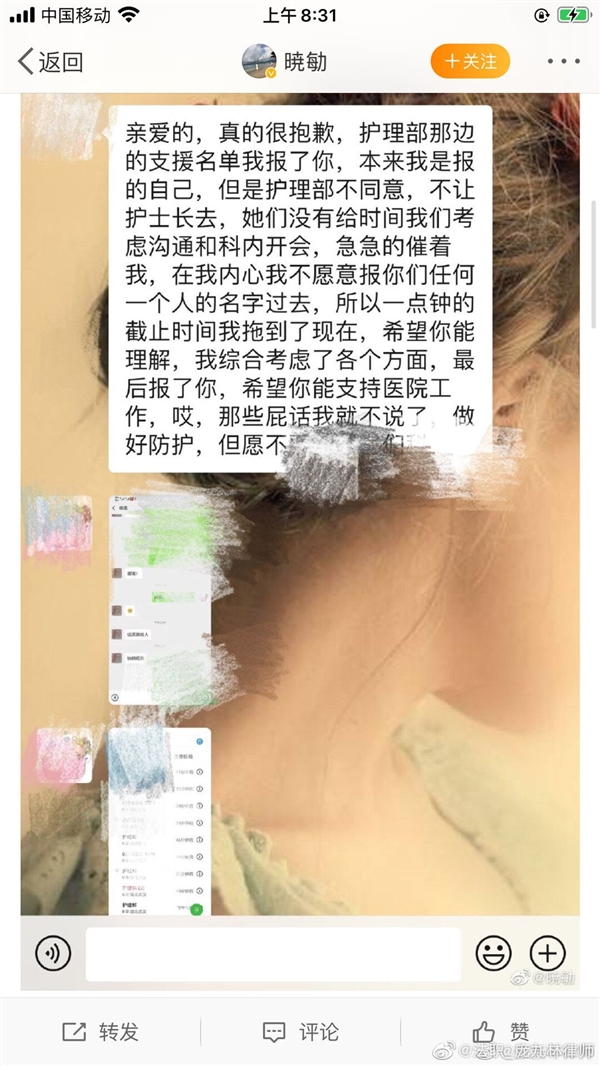Go back using the 返回 button
Viewport: 600px width, 1066px height.
pos(50,62)
